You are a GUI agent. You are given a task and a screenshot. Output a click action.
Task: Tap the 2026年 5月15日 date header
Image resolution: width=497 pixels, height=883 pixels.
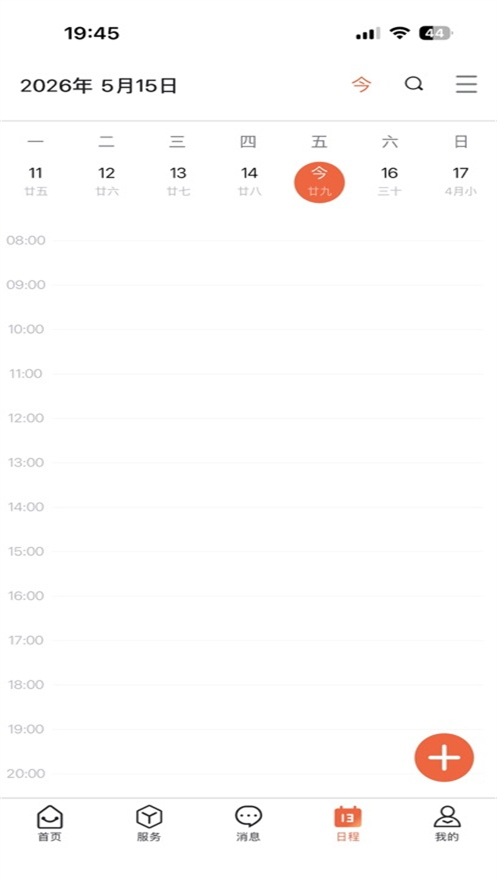click(x=98, y=86)
